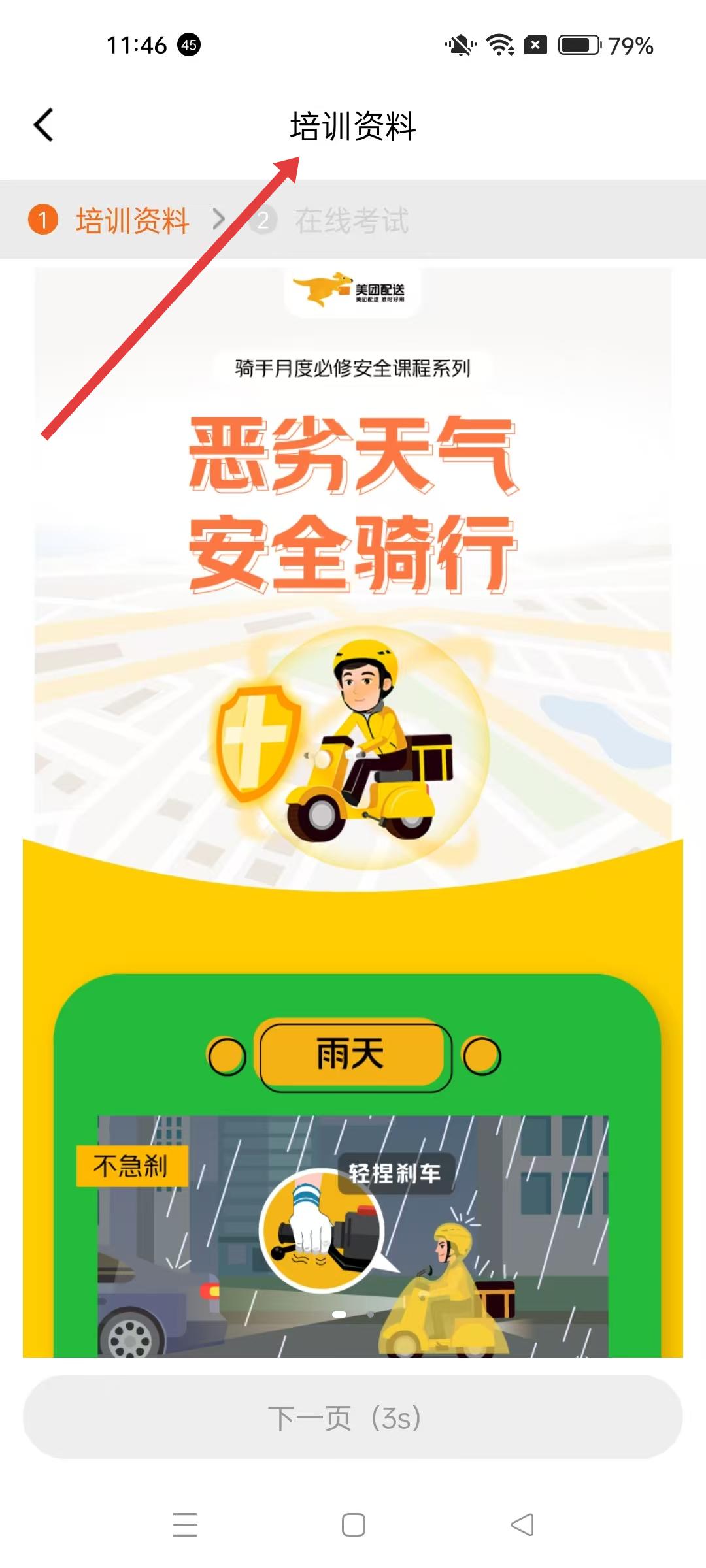Tap the system home button
Viewport: 706px width, 1568px height.
click(353, 1525)
